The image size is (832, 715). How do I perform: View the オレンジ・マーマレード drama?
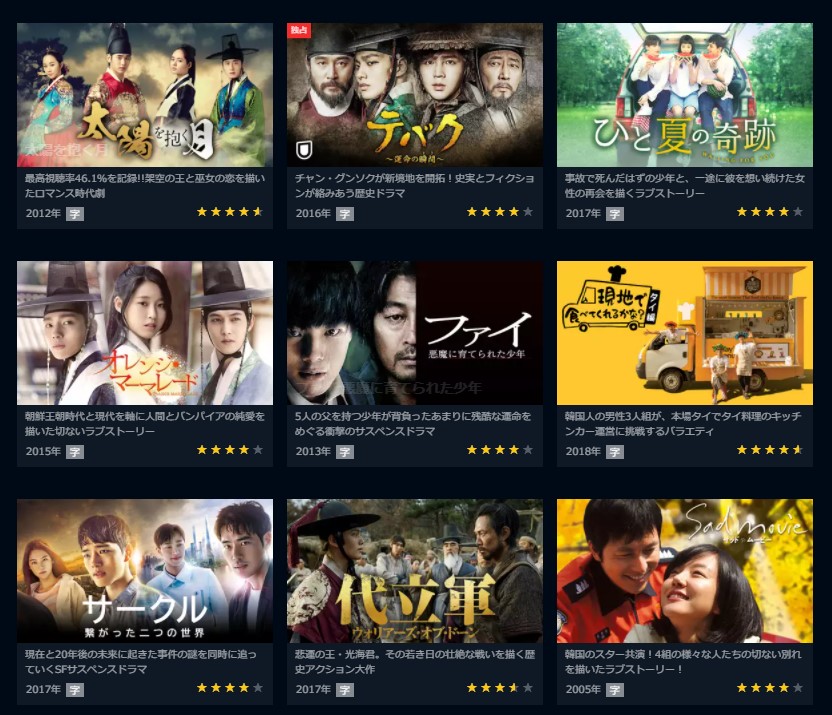[145, 334]
